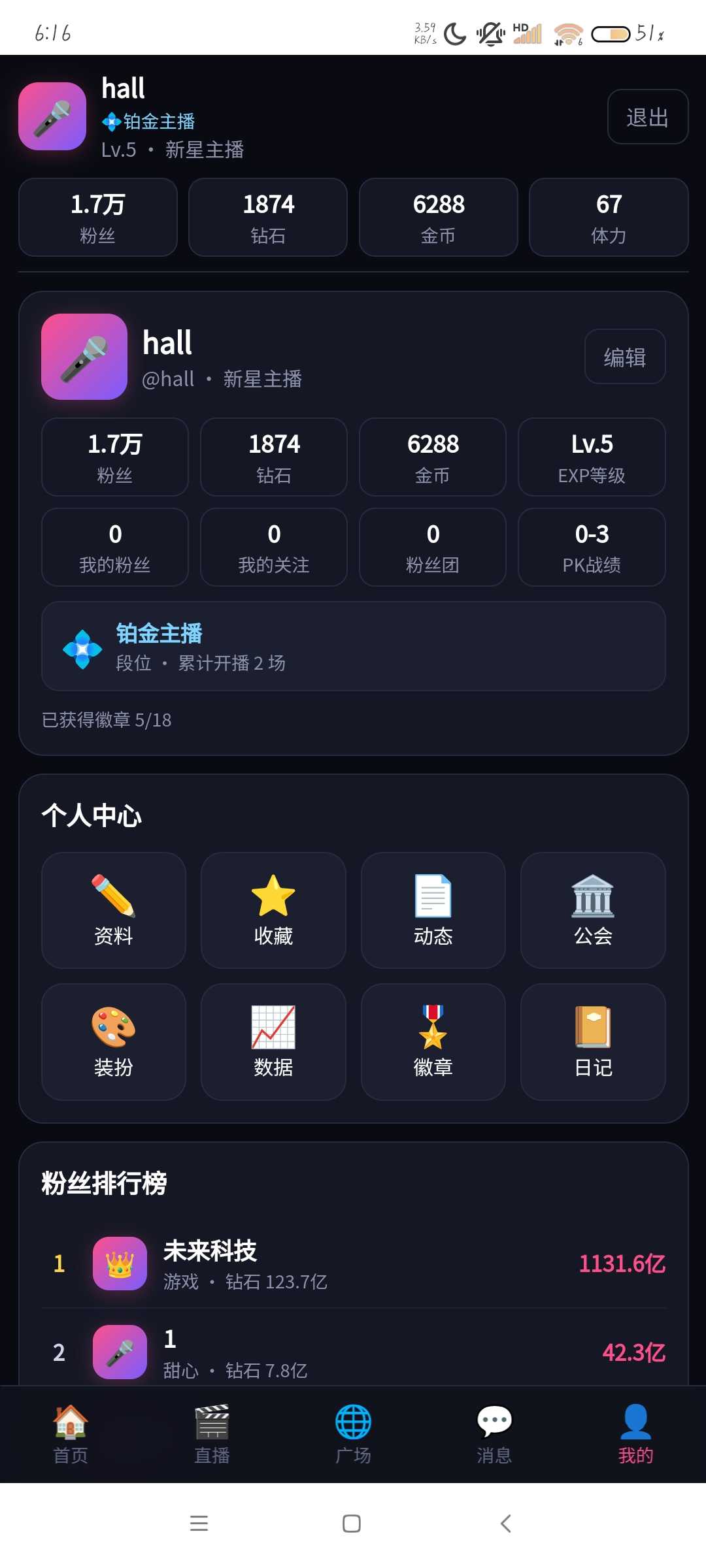Open the 动态 posts tile
The height and width of the screenshot is (1568, 706).
(x=433, y=910)
